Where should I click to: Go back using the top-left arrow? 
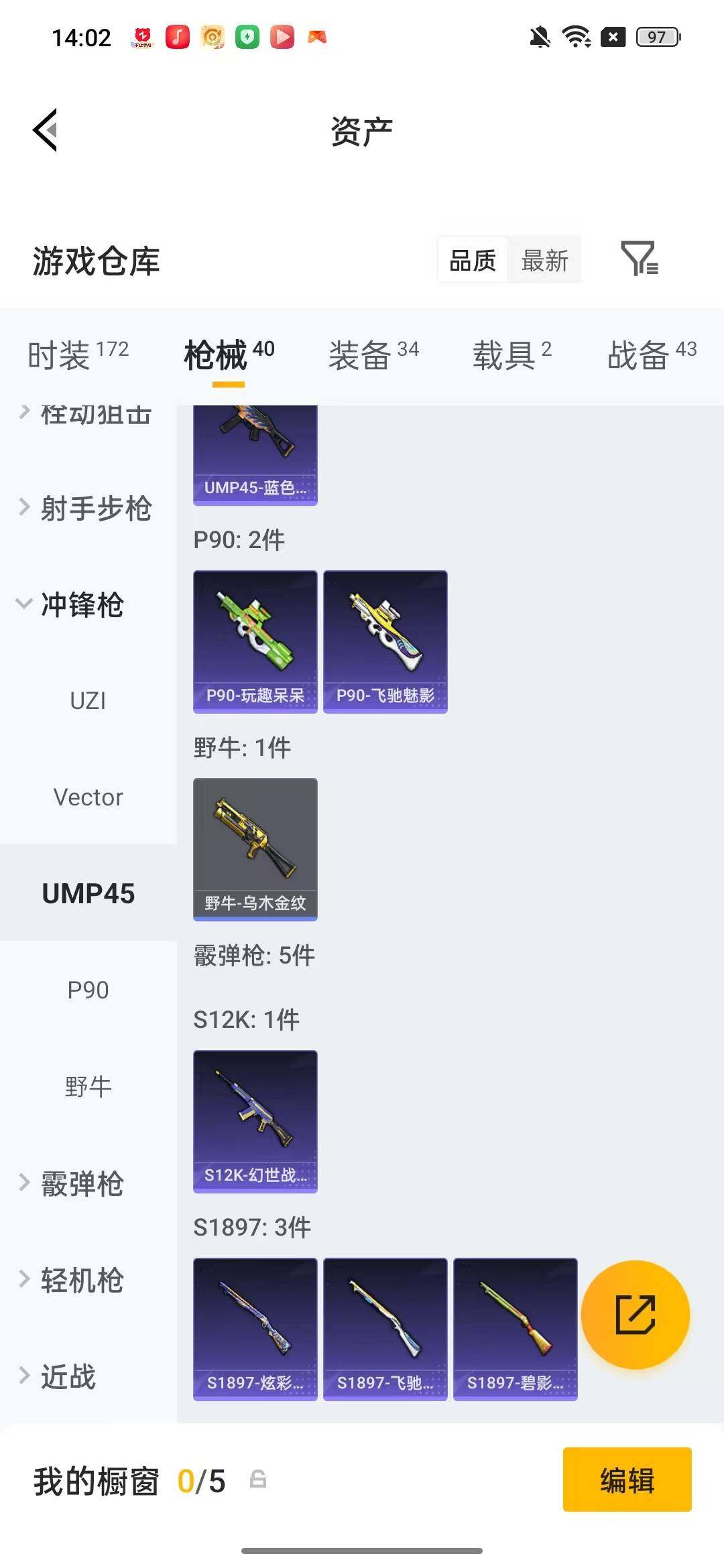click(x=46, y=130)
